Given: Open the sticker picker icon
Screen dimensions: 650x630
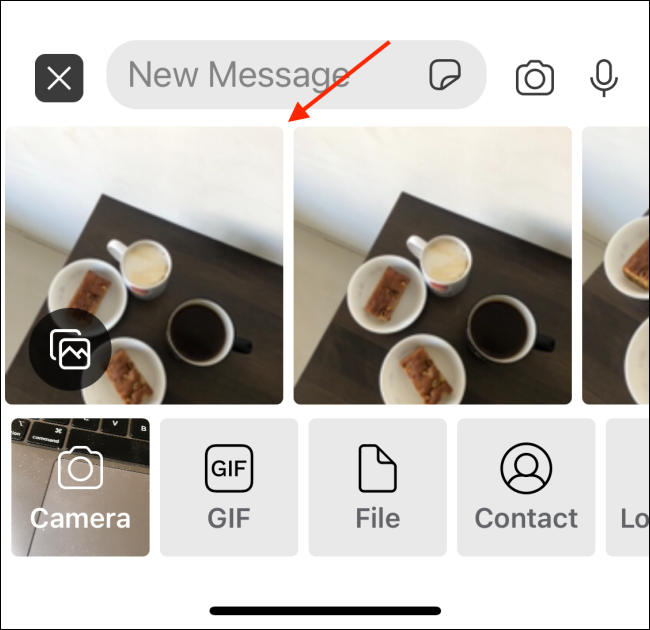Looking at the screenshot, I should (445, 75).
